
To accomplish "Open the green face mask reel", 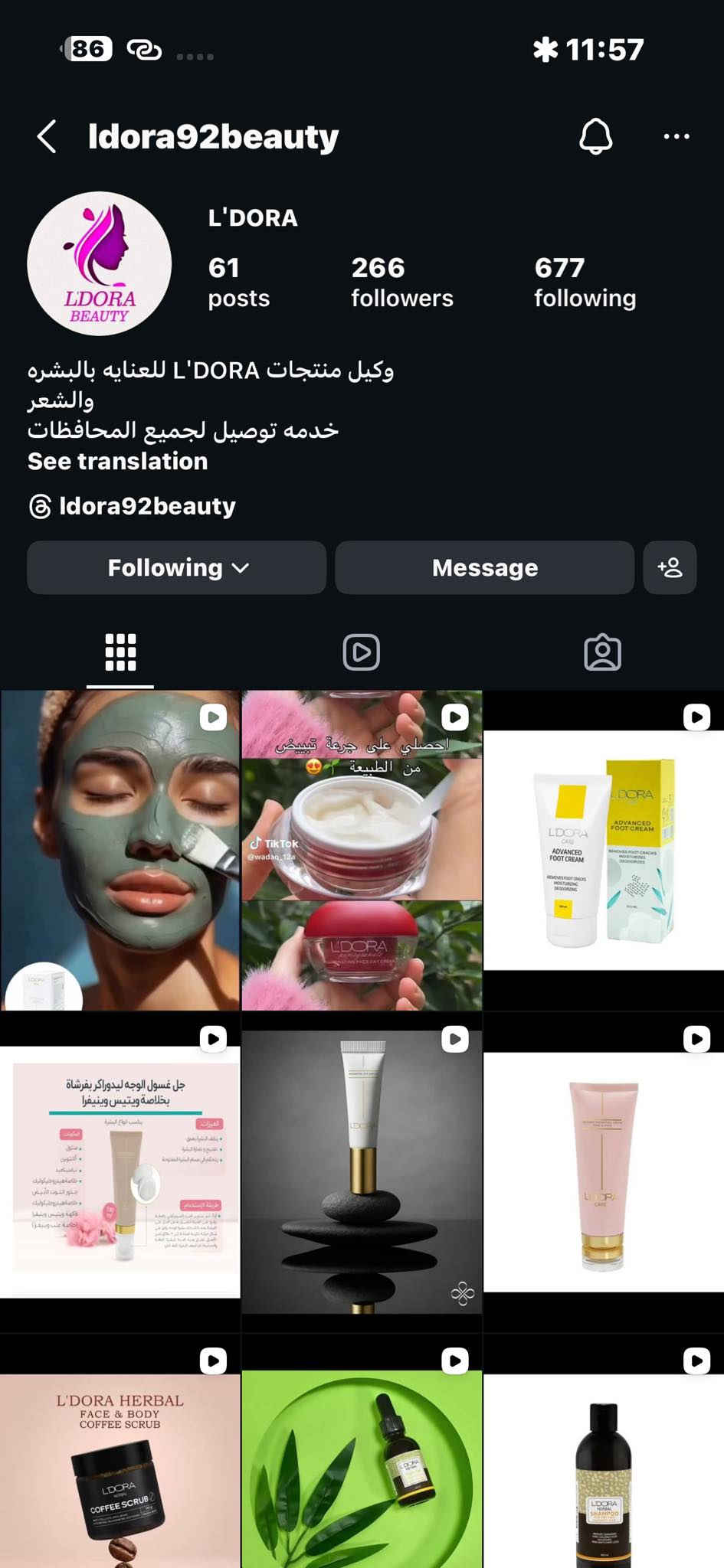I will (120, 850).
